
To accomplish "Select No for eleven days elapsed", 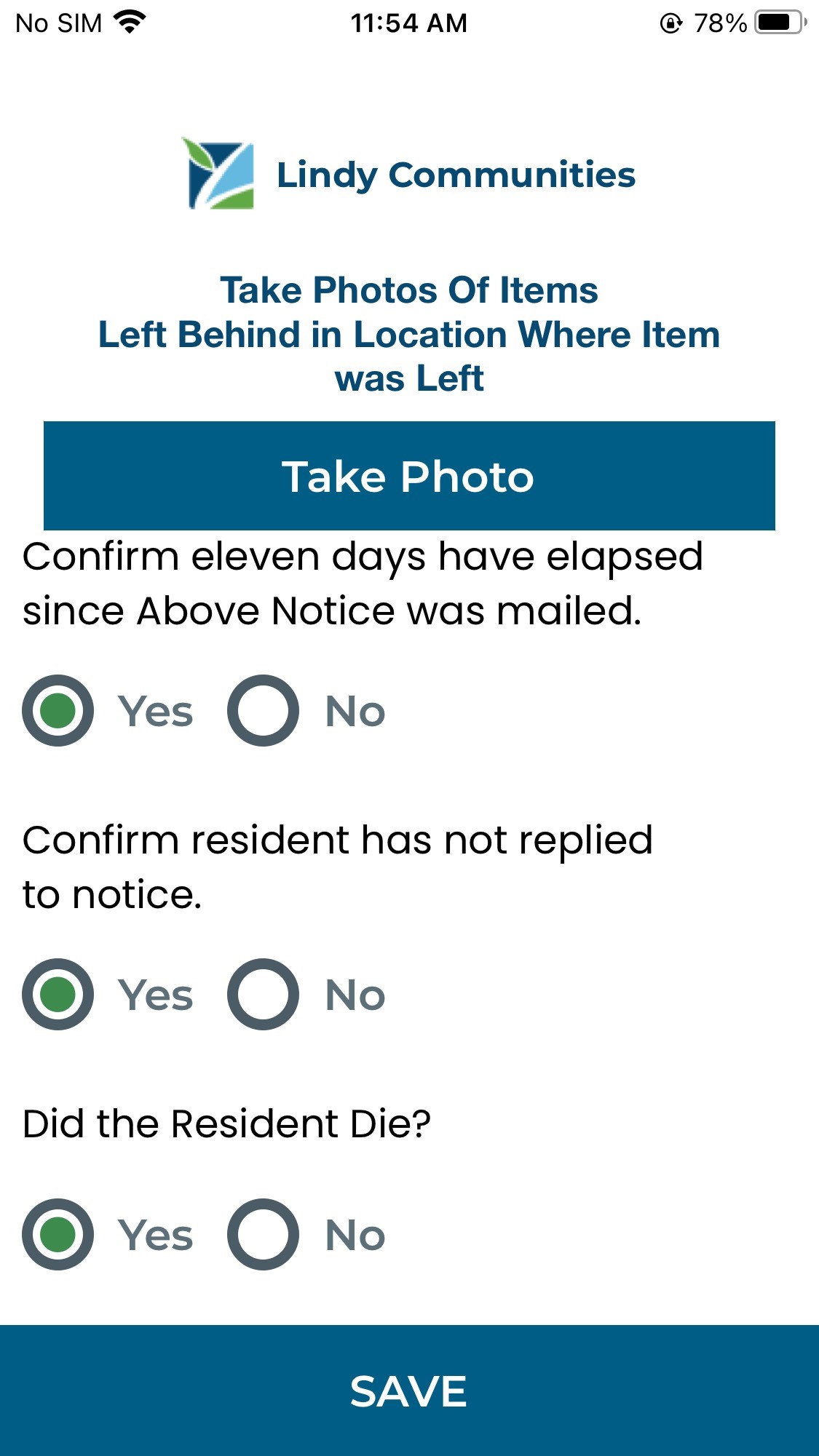I will 263,711.
